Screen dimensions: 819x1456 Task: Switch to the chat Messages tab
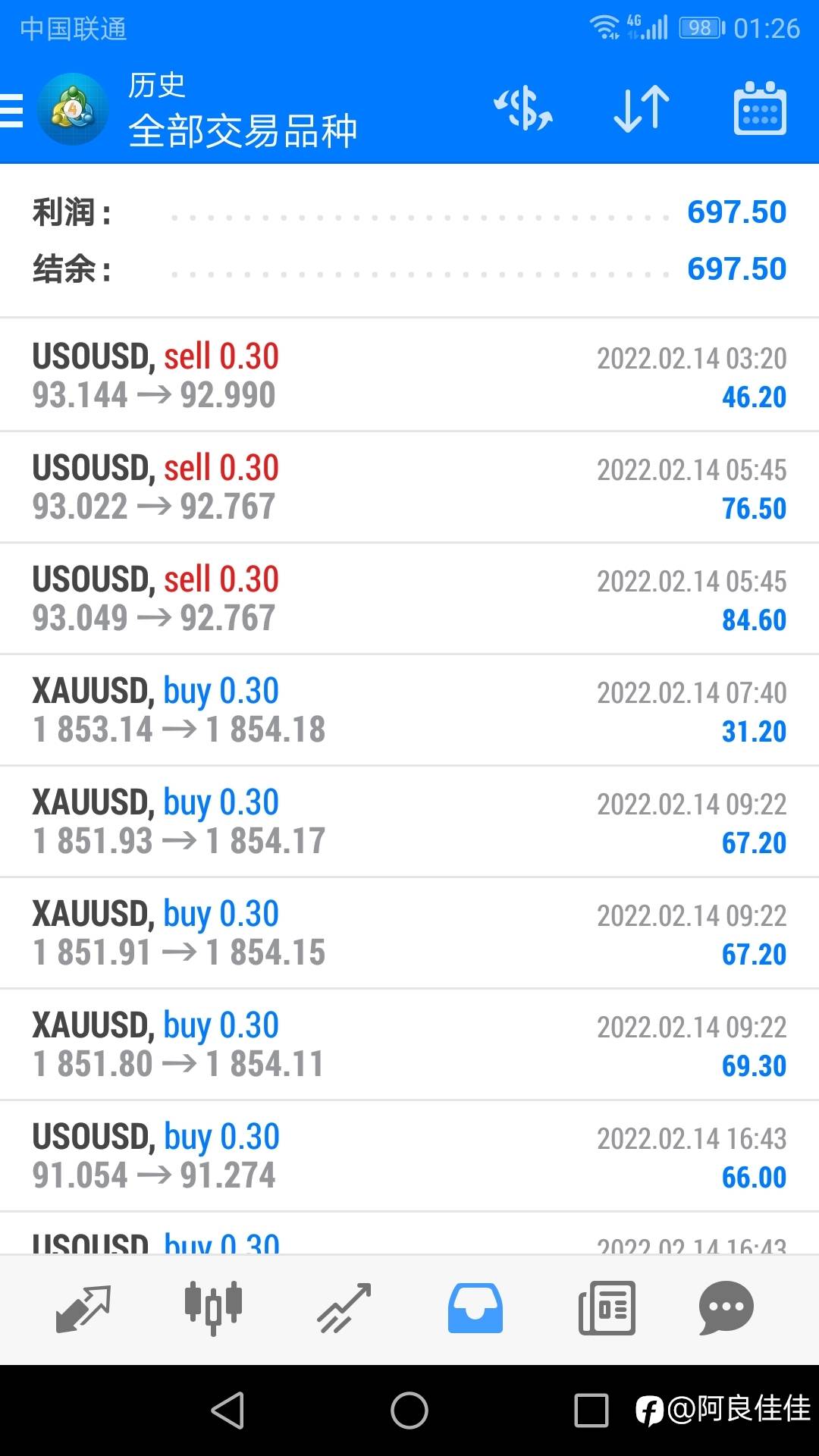(726, 1309)
